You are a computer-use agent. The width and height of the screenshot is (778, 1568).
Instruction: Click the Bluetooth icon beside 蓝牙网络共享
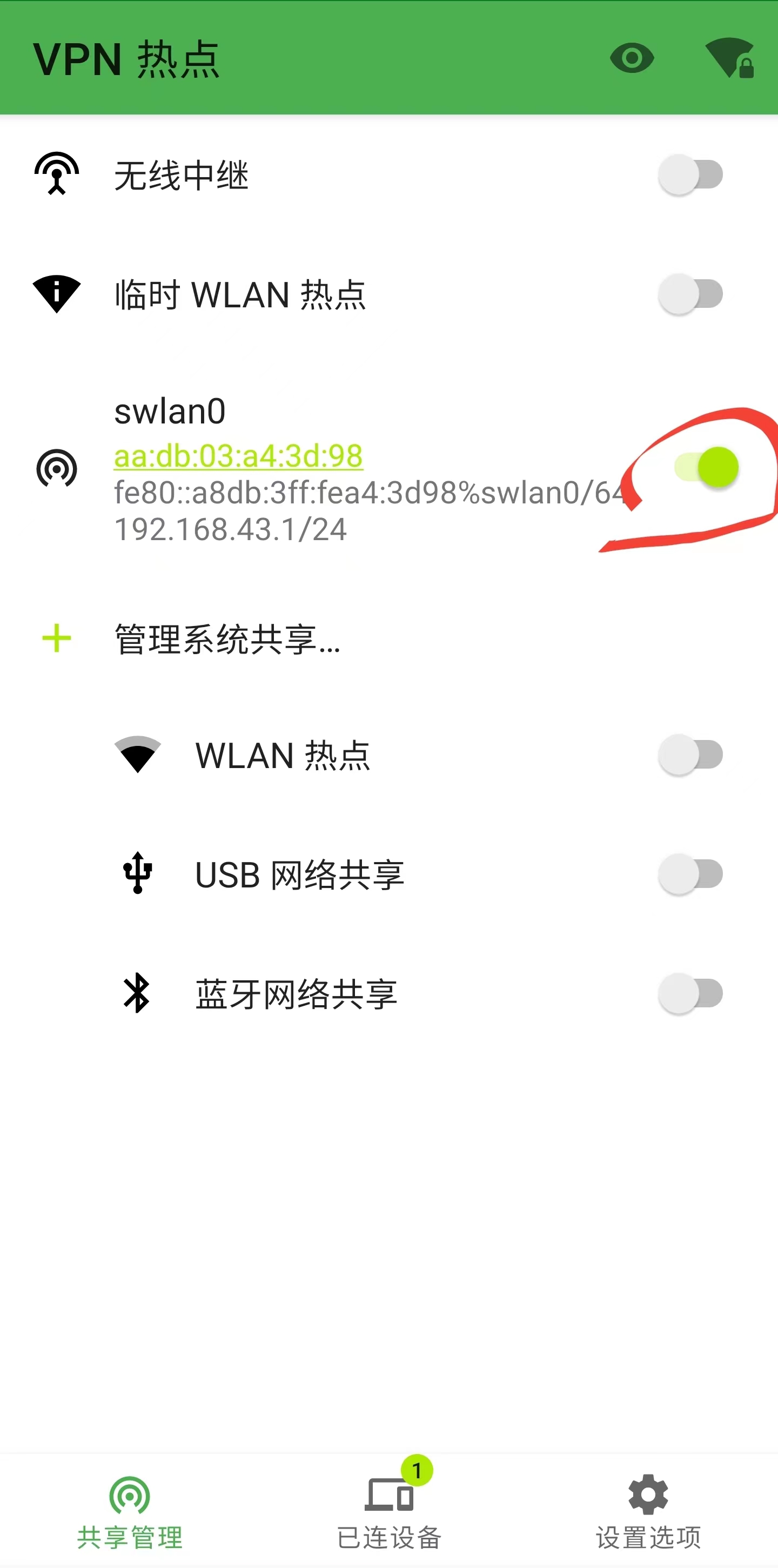[137, 993]
